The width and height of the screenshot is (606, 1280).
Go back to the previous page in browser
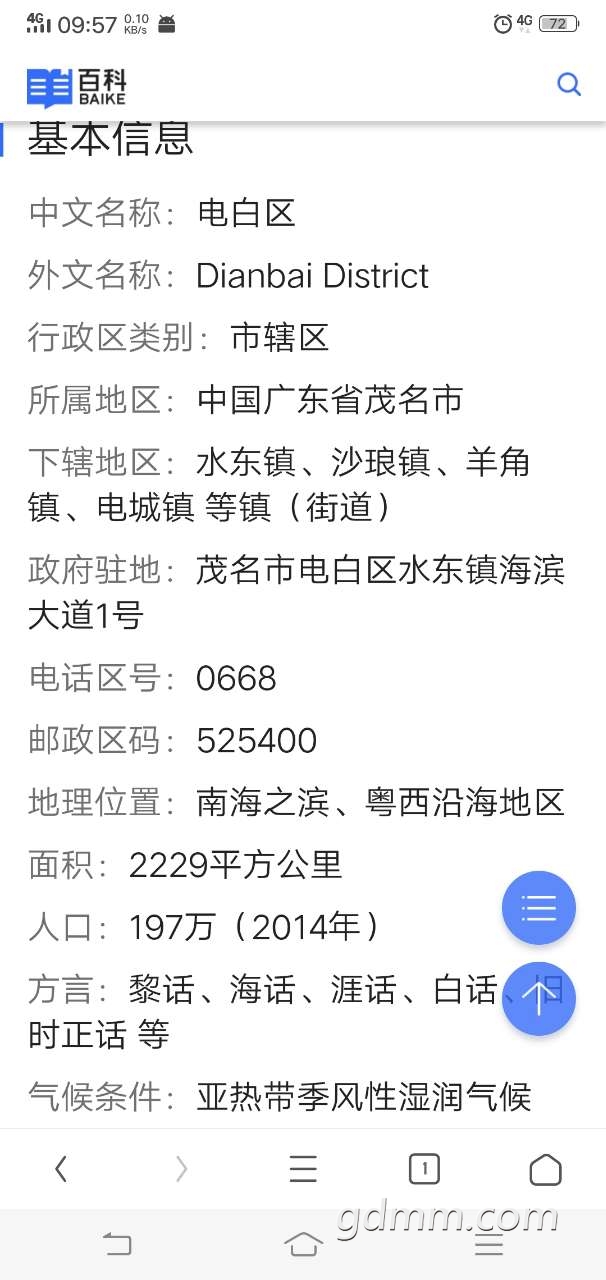click(x=62, y=1168)
